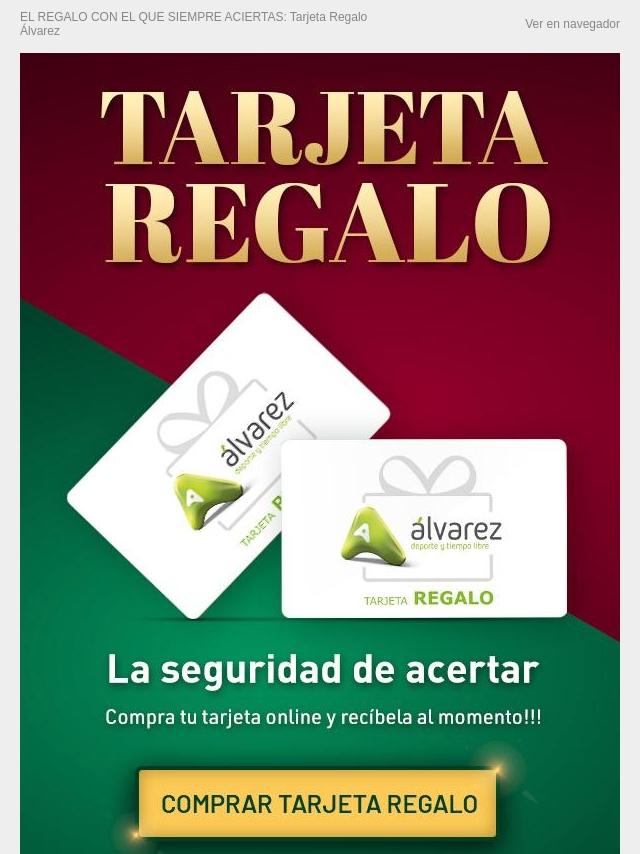Open the "Ver en navegador" link
Image resolution: width=640 pixels, height=854 pixels.
572,24
